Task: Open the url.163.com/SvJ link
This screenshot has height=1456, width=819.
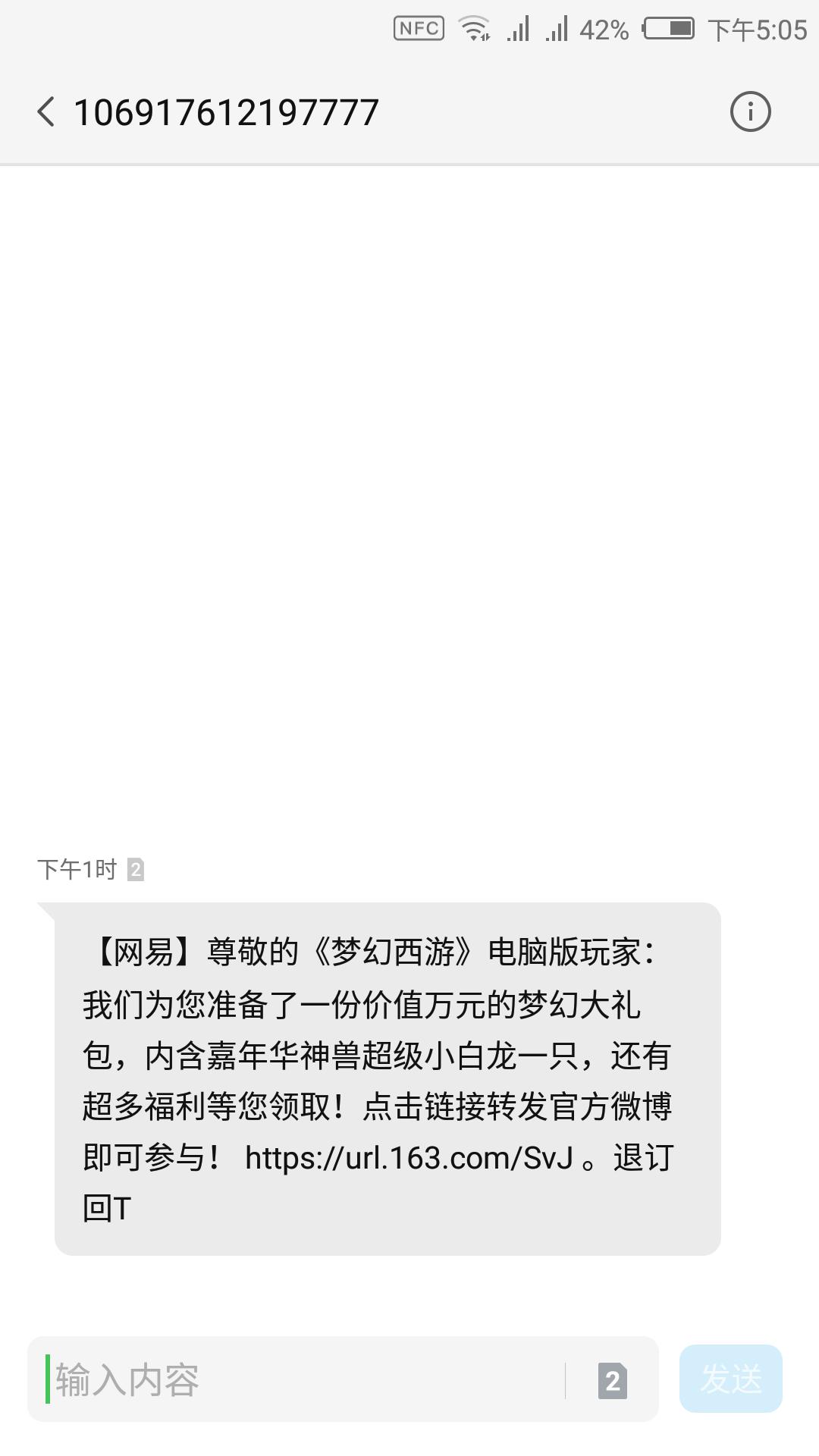Action: pyautogui.click(x=409, y=1158)
